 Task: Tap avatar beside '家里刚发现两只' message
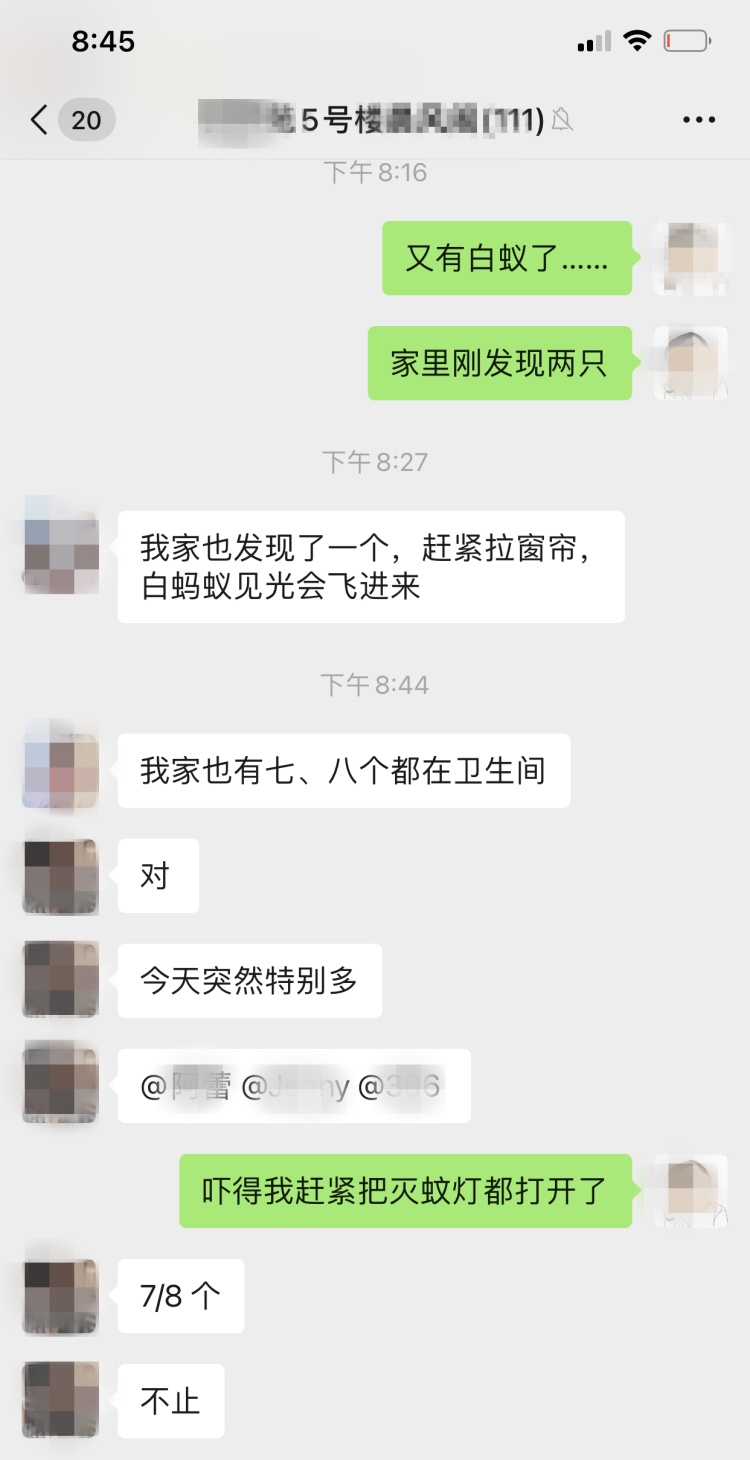(x=690, y=363)
